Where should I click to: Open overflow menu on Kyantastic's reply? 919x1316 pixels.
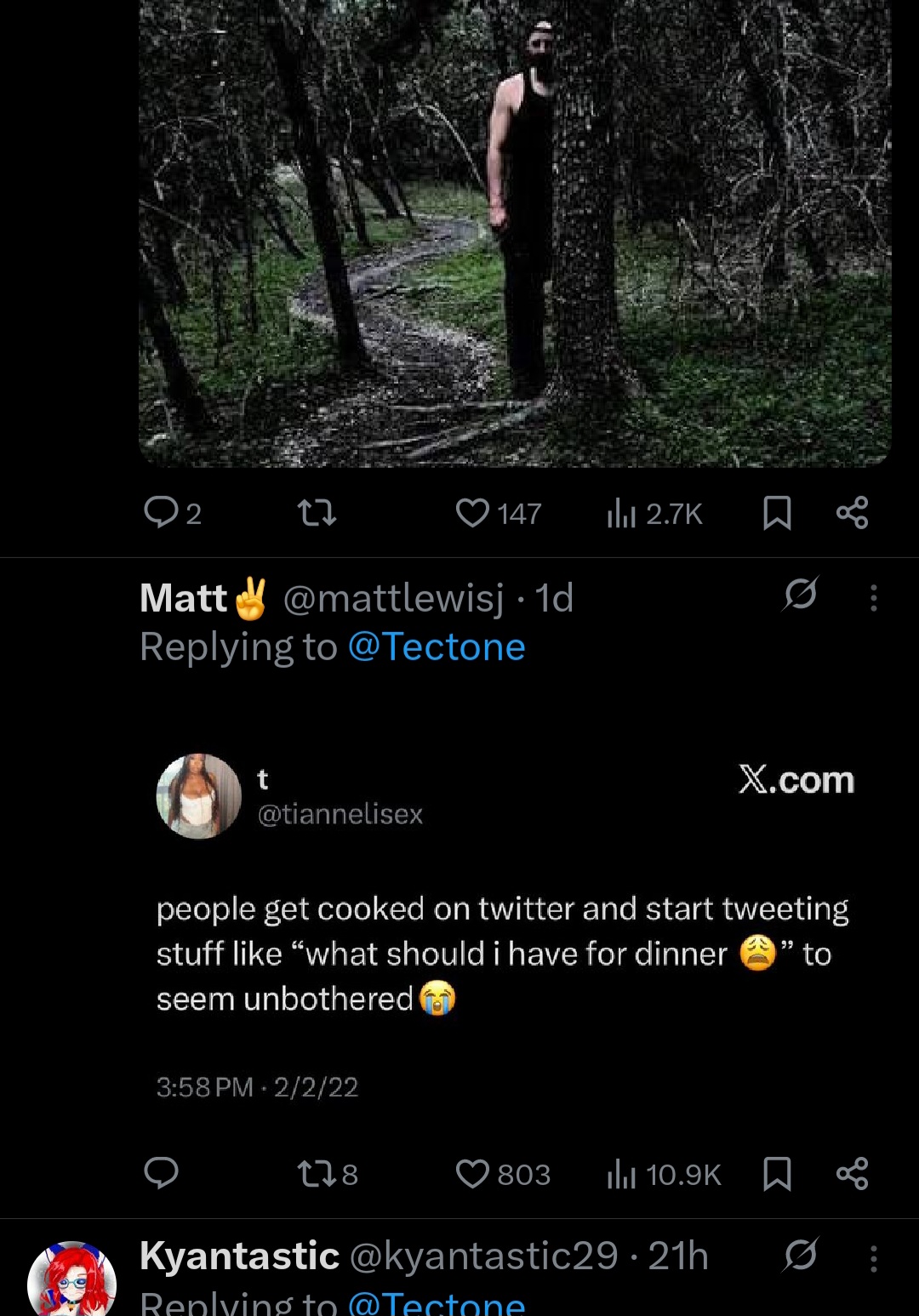(873, 1258)
